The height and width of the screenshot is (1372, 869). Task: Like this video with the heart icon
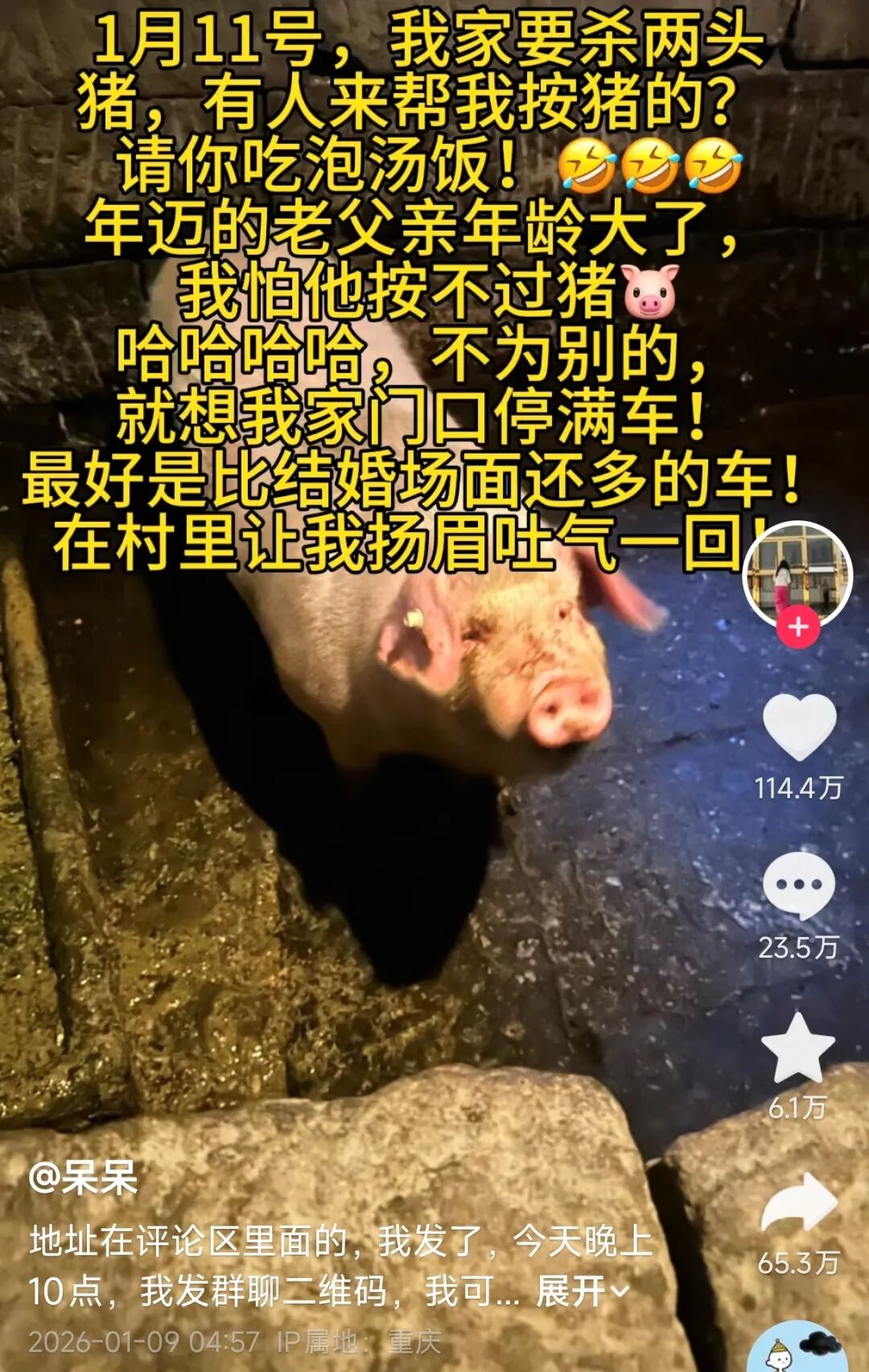tap(799, 726)
